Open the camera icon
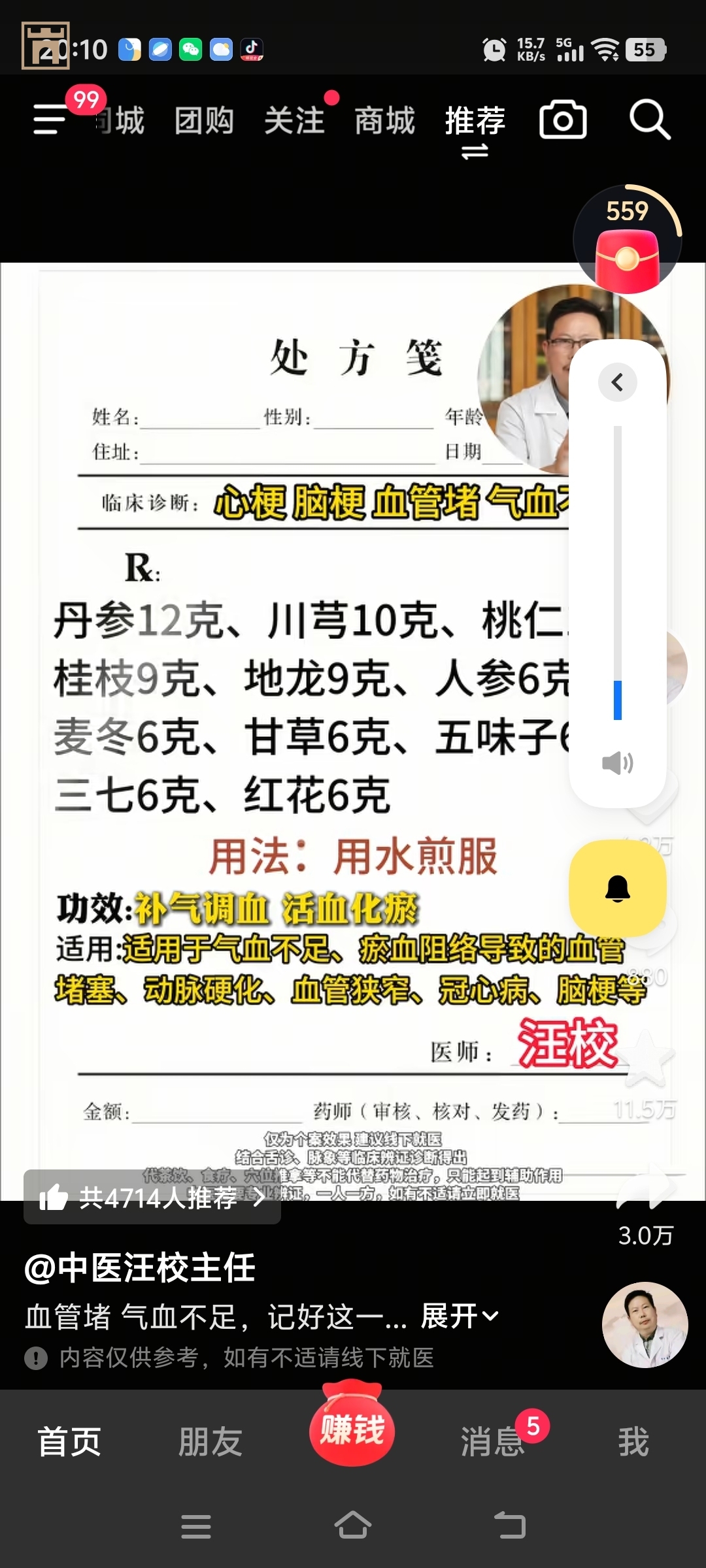This screenshot has width=706, height=1568. (563, 120)
